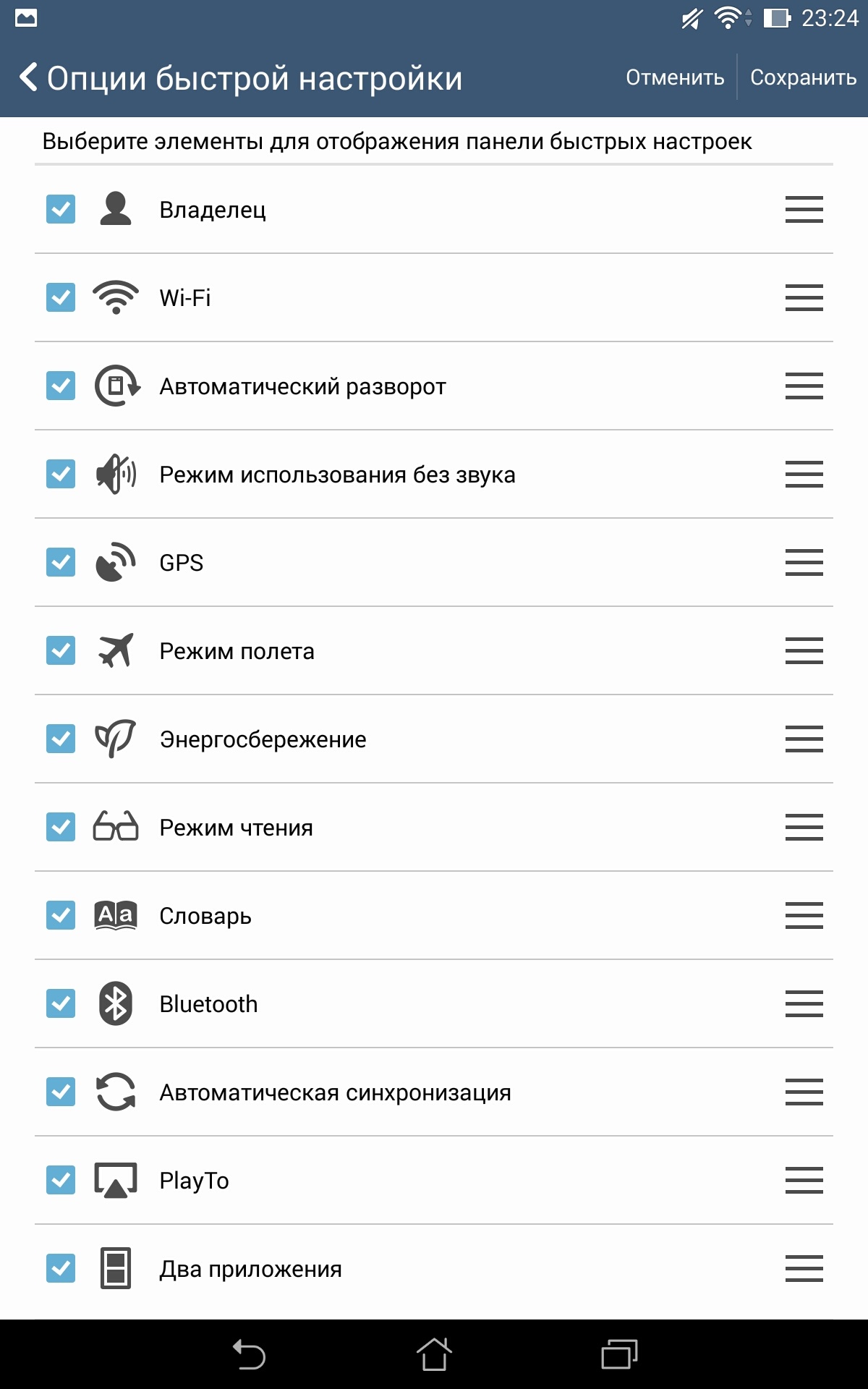Tap the reorder handle next to Wi-Fi
The image size is (868, 1389).
coord(804,297)
